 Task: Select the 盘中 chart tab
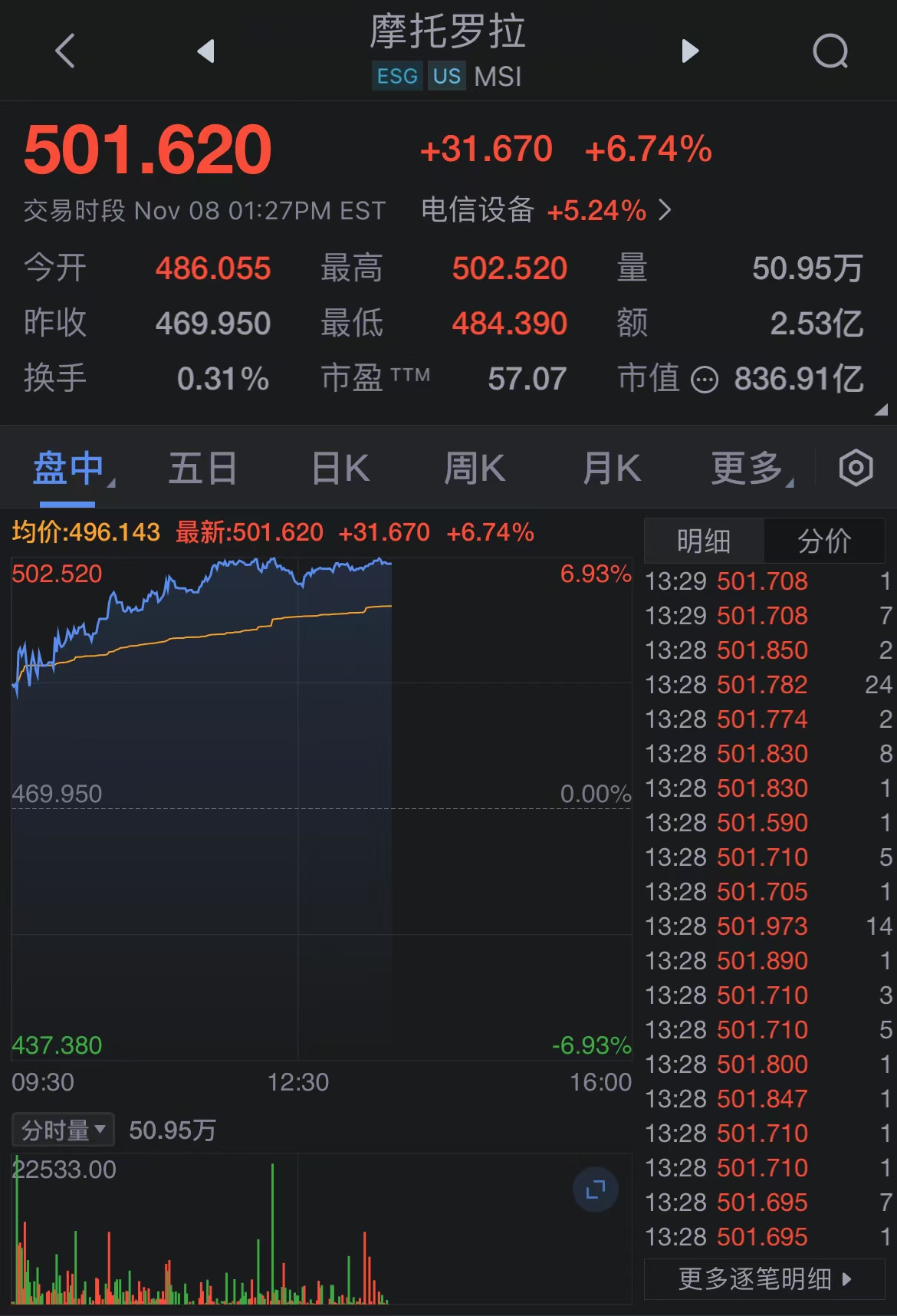pyautogui.click(x=69, y=468)
